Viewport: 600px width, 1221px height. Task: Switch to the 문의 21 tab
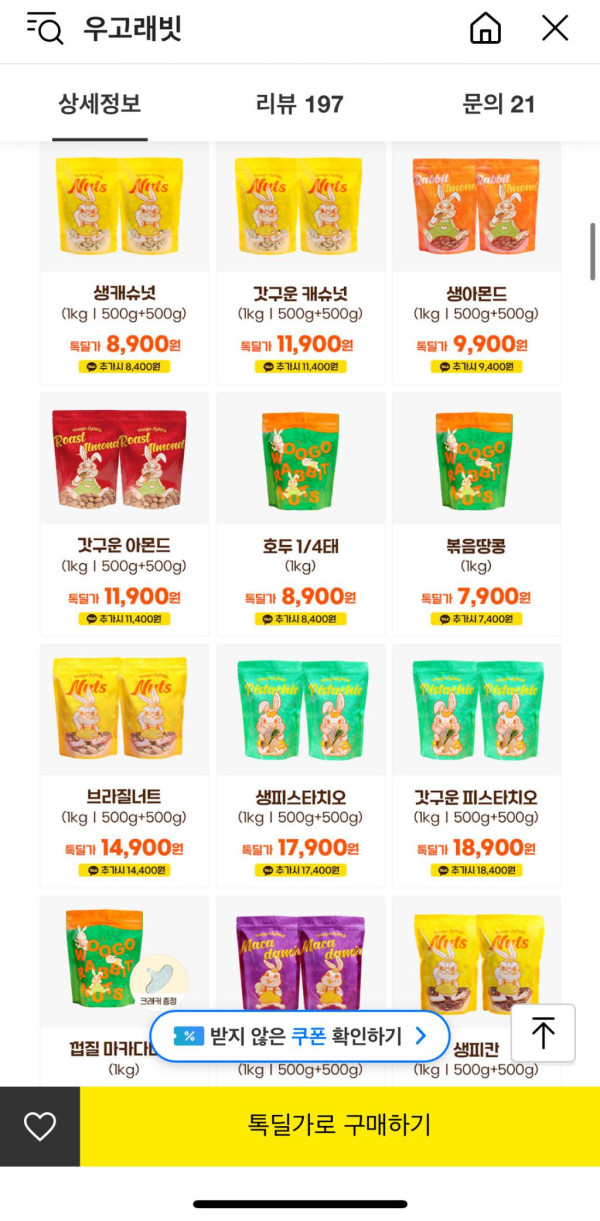click(x=498, y=104)
